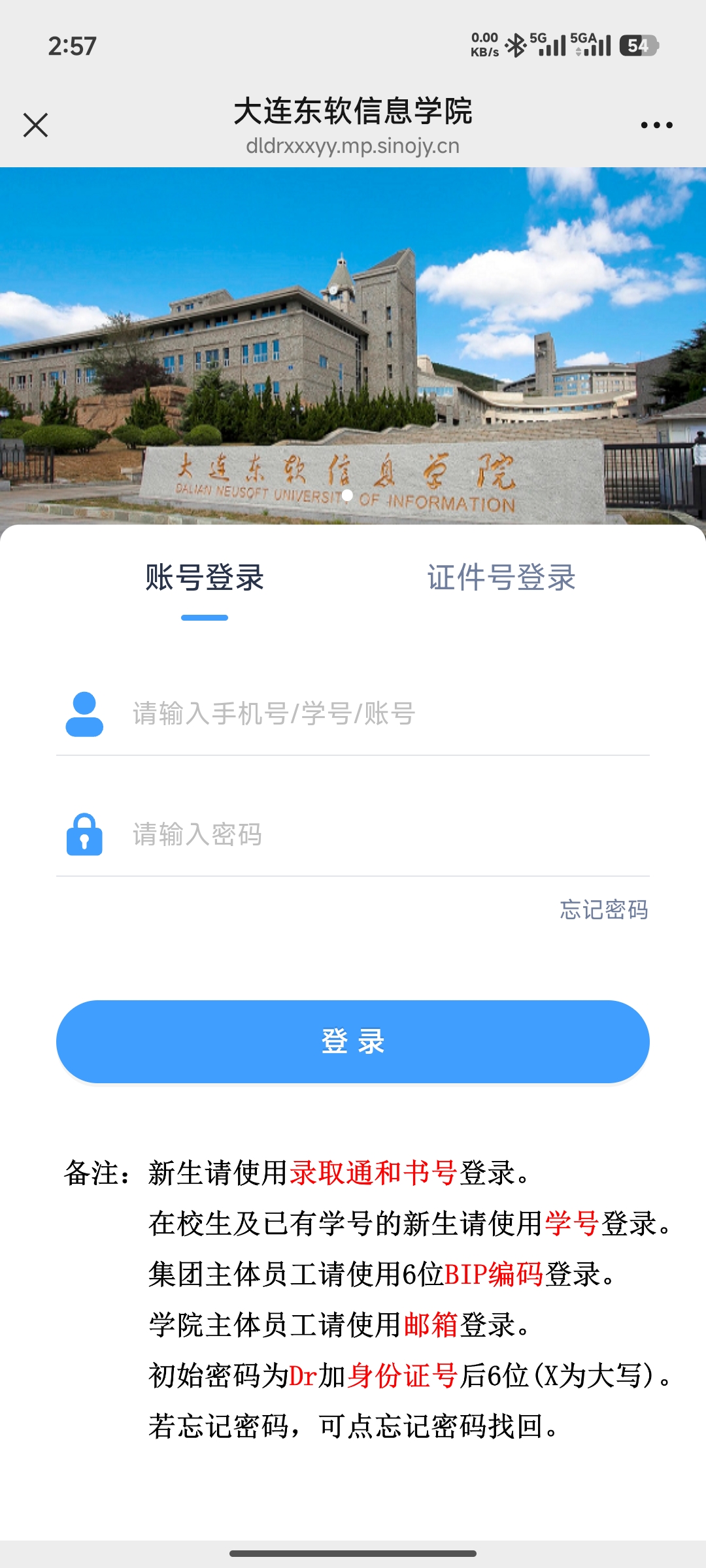Tap the 请输入密码 password field

[386, 835]
